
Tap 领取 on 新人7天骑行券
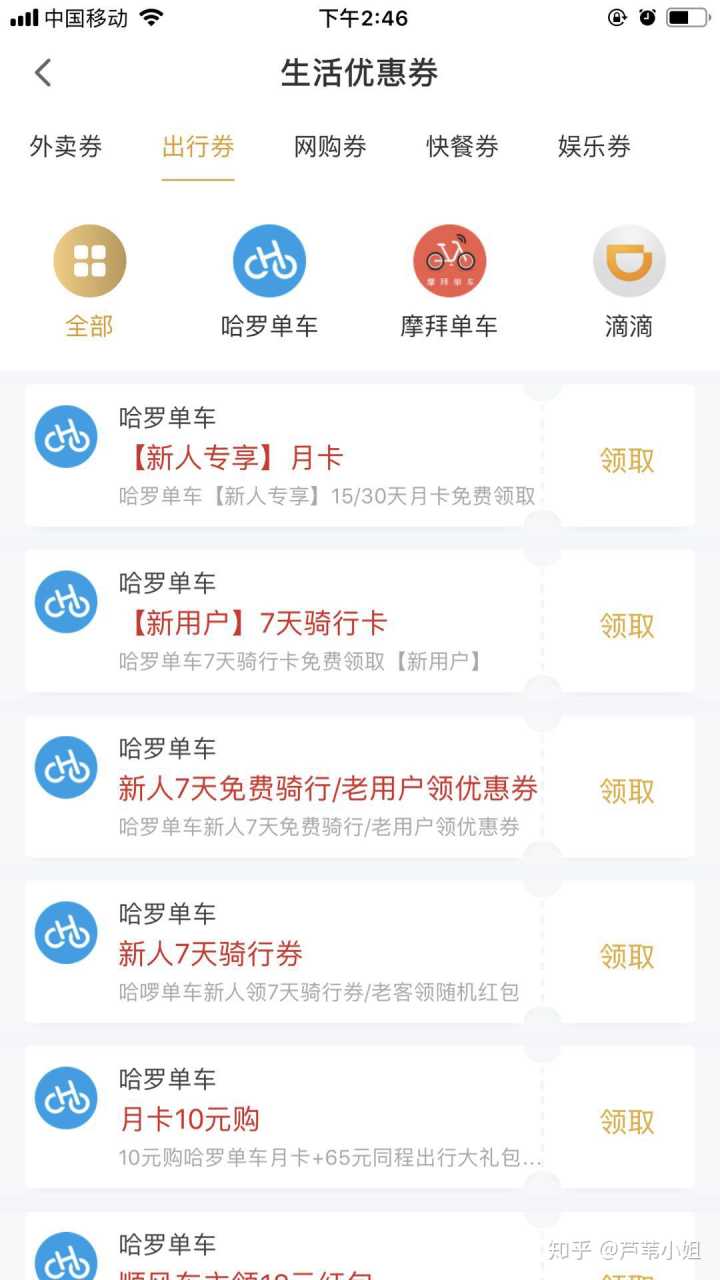click(x=627, y=957)
